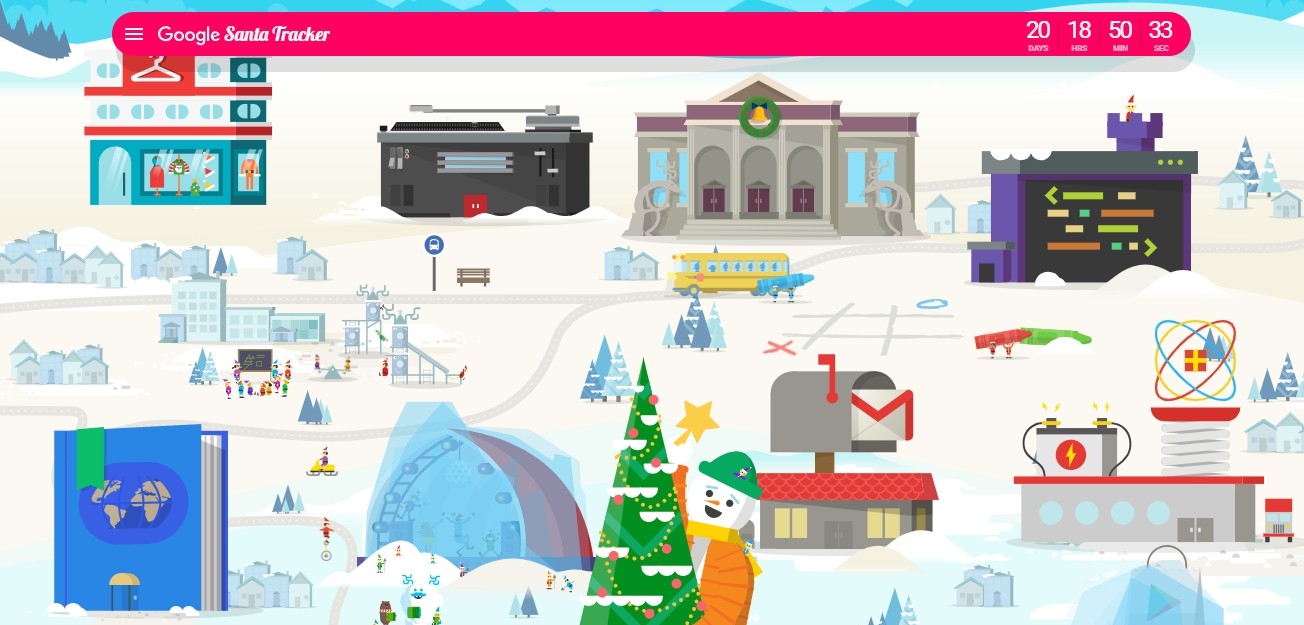
Task: Open the turntable record player building
Action: click(x=484, y=165)
